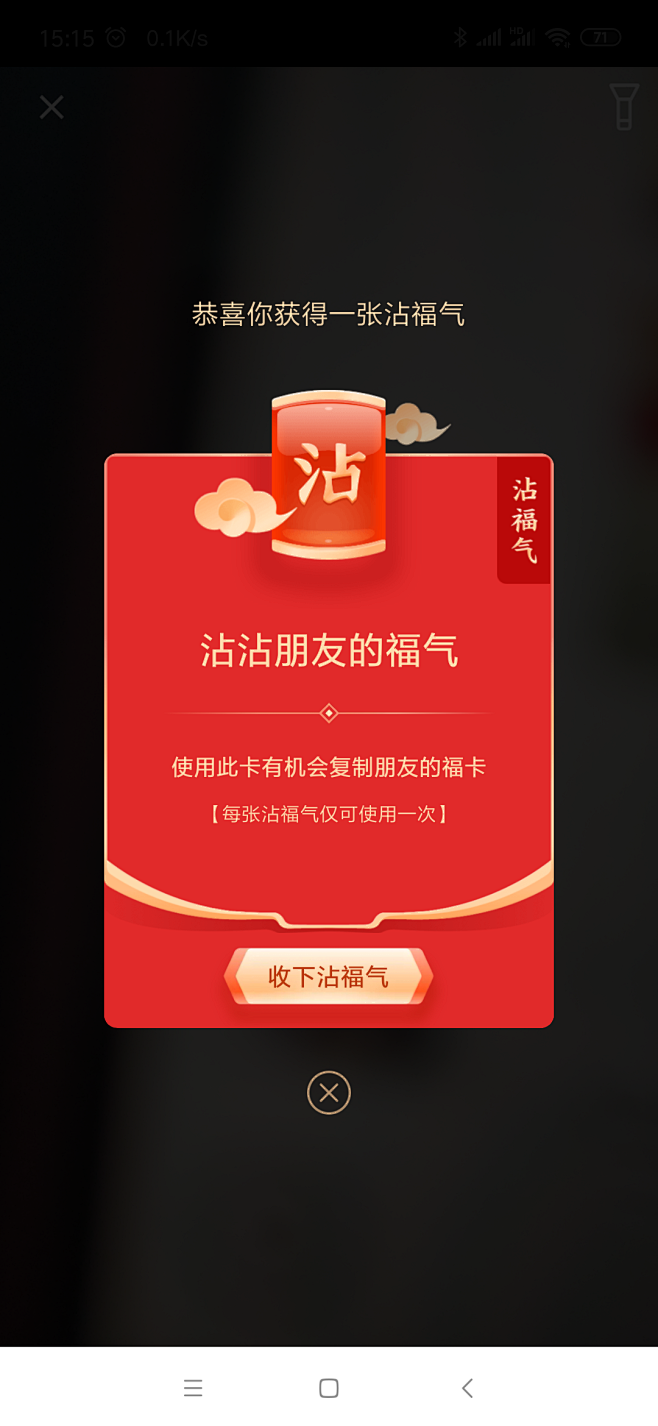Image resolution: width=658 pixels, height=1426 pixels.
Task: Toggle the flashlight icon
Action: 624,107
